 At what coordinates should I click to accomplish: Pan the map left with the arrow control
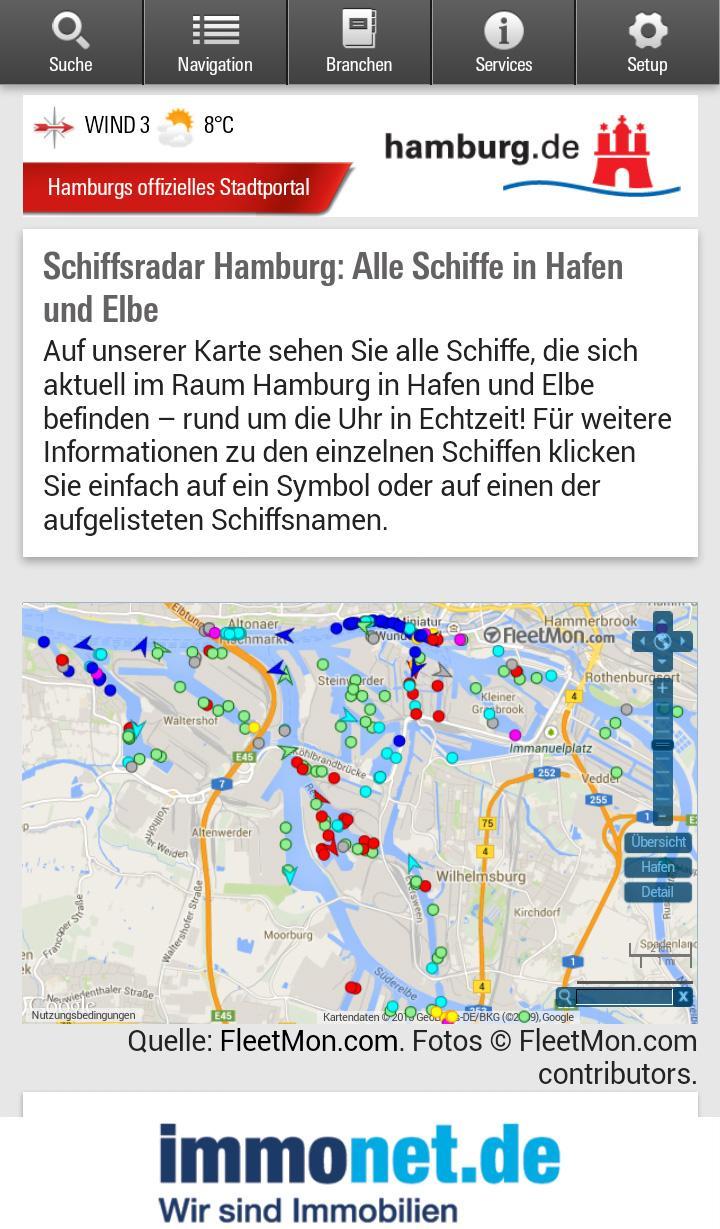[643, 642]
